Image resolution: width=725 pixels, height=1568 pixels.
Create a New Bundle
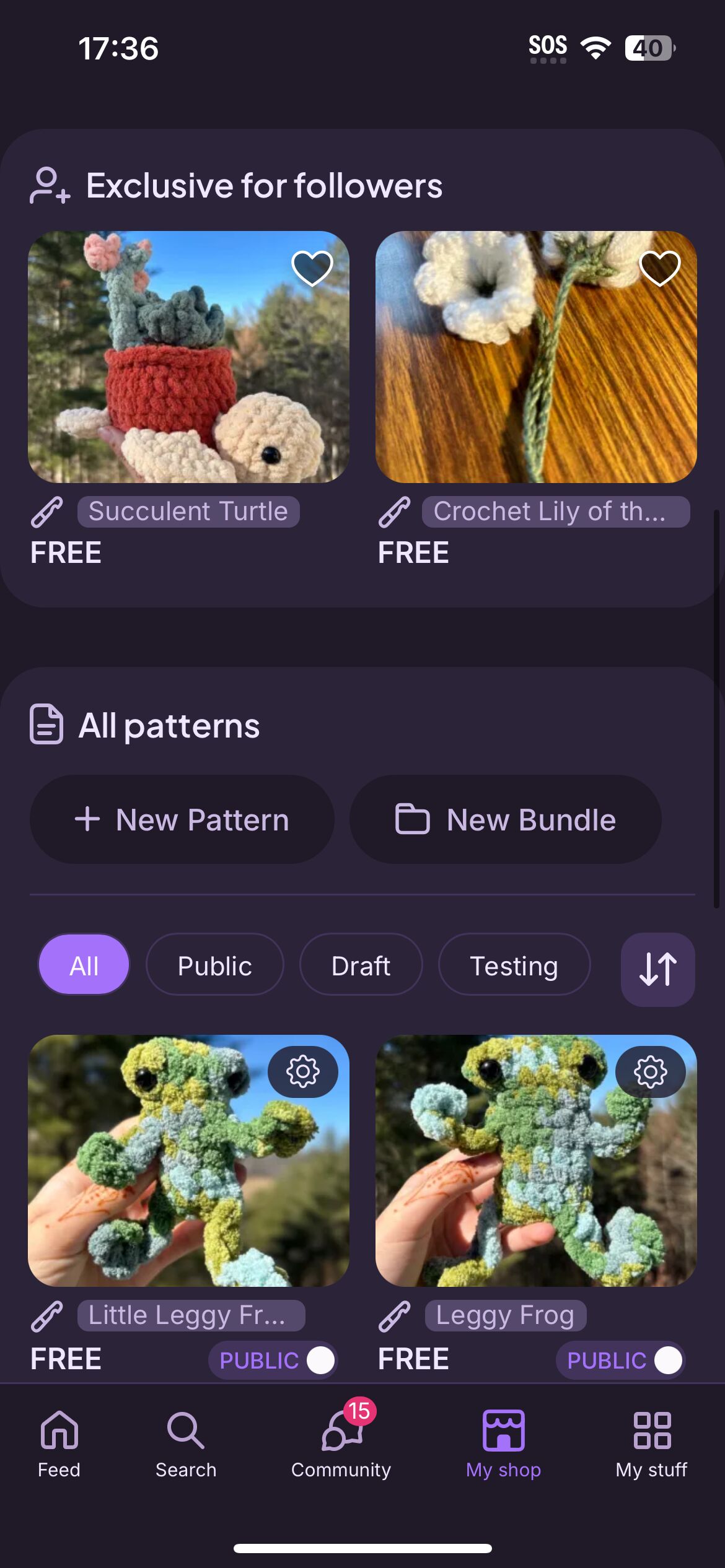[506, 819]
